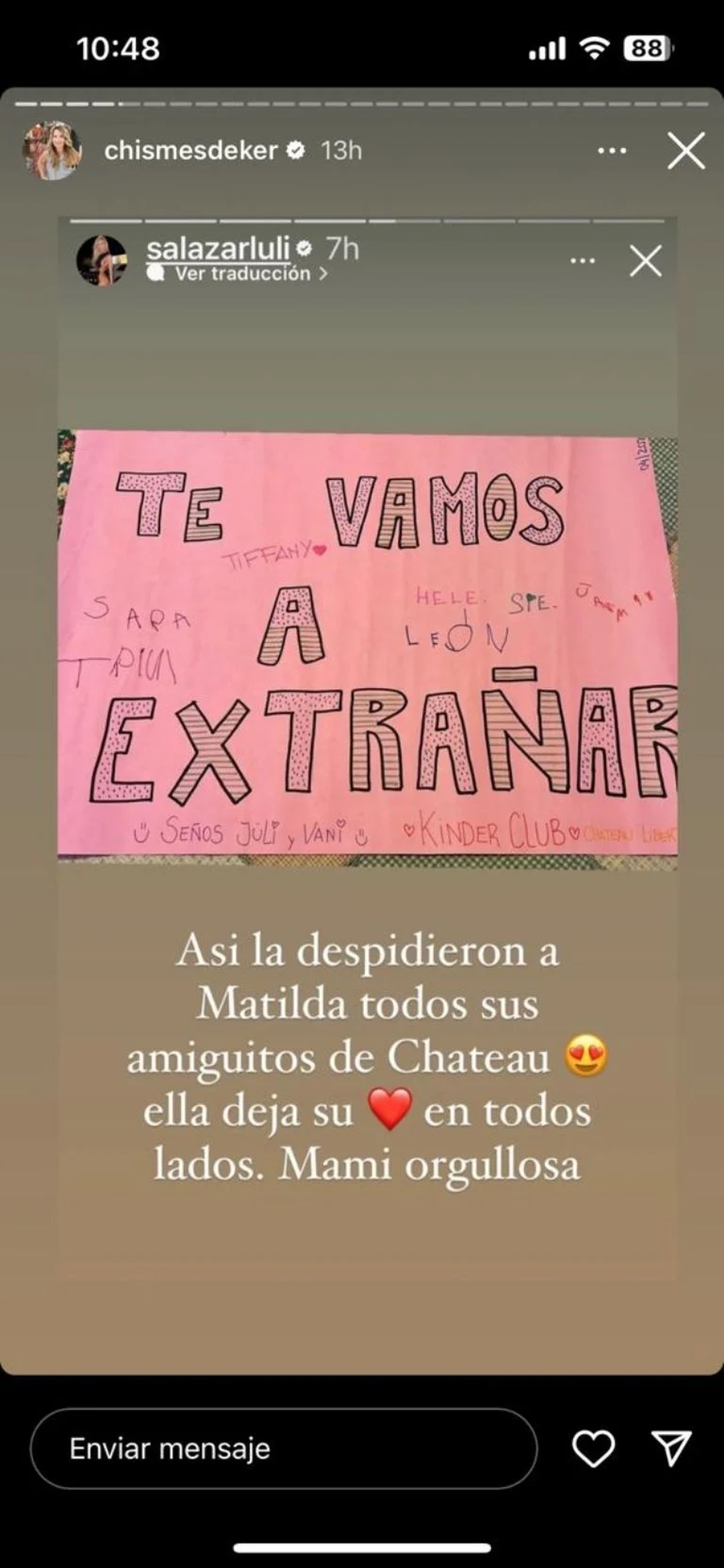Close the chismesdeker story

click(685, 150)
